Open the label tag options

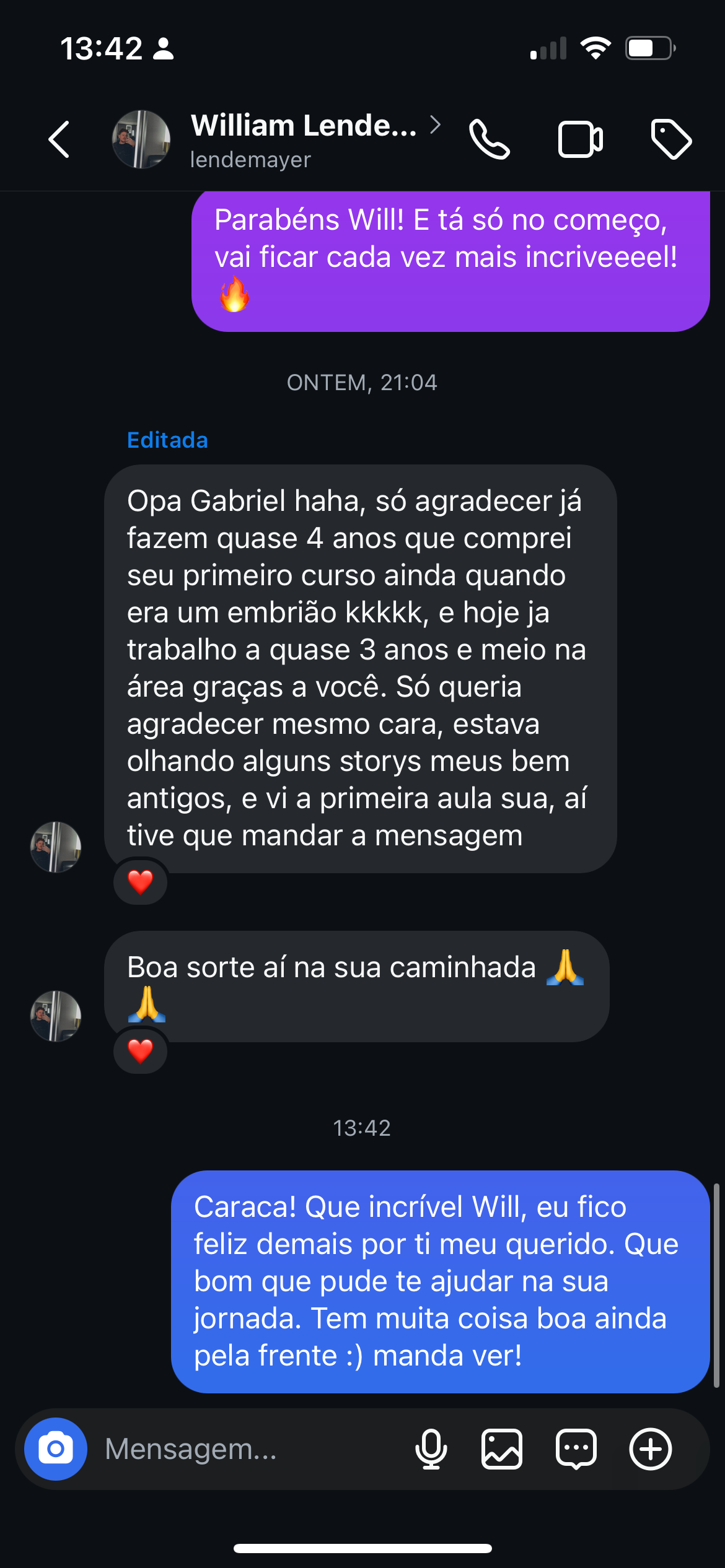(x=671, y=139)
